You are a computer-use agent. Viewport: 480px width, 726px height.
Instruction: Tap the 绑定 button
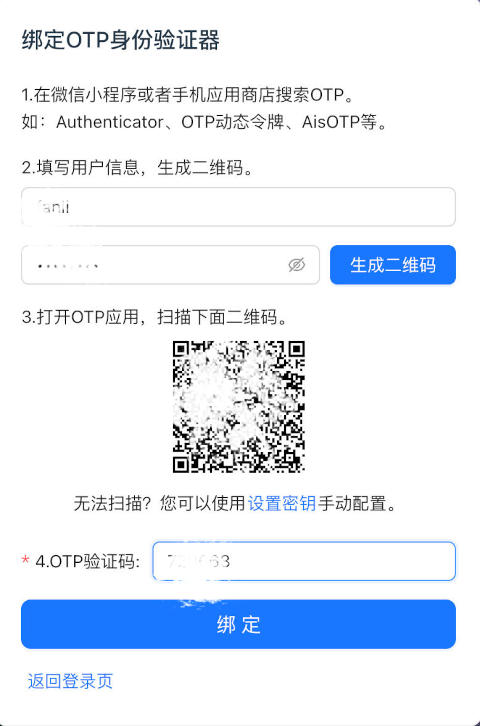[x=238, y=624]
